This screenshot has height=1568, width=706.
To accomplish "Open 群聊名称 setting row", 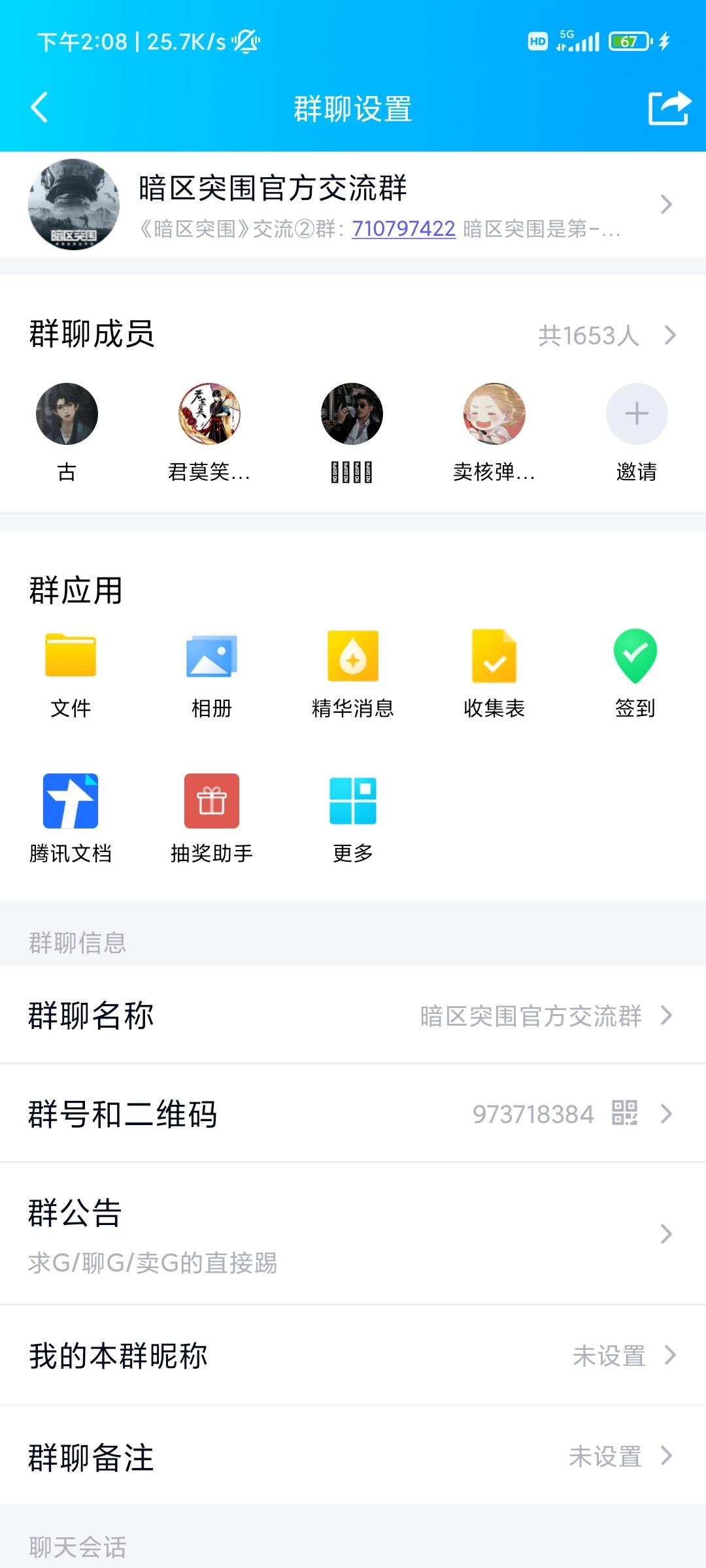I will tap(353, 1015).
